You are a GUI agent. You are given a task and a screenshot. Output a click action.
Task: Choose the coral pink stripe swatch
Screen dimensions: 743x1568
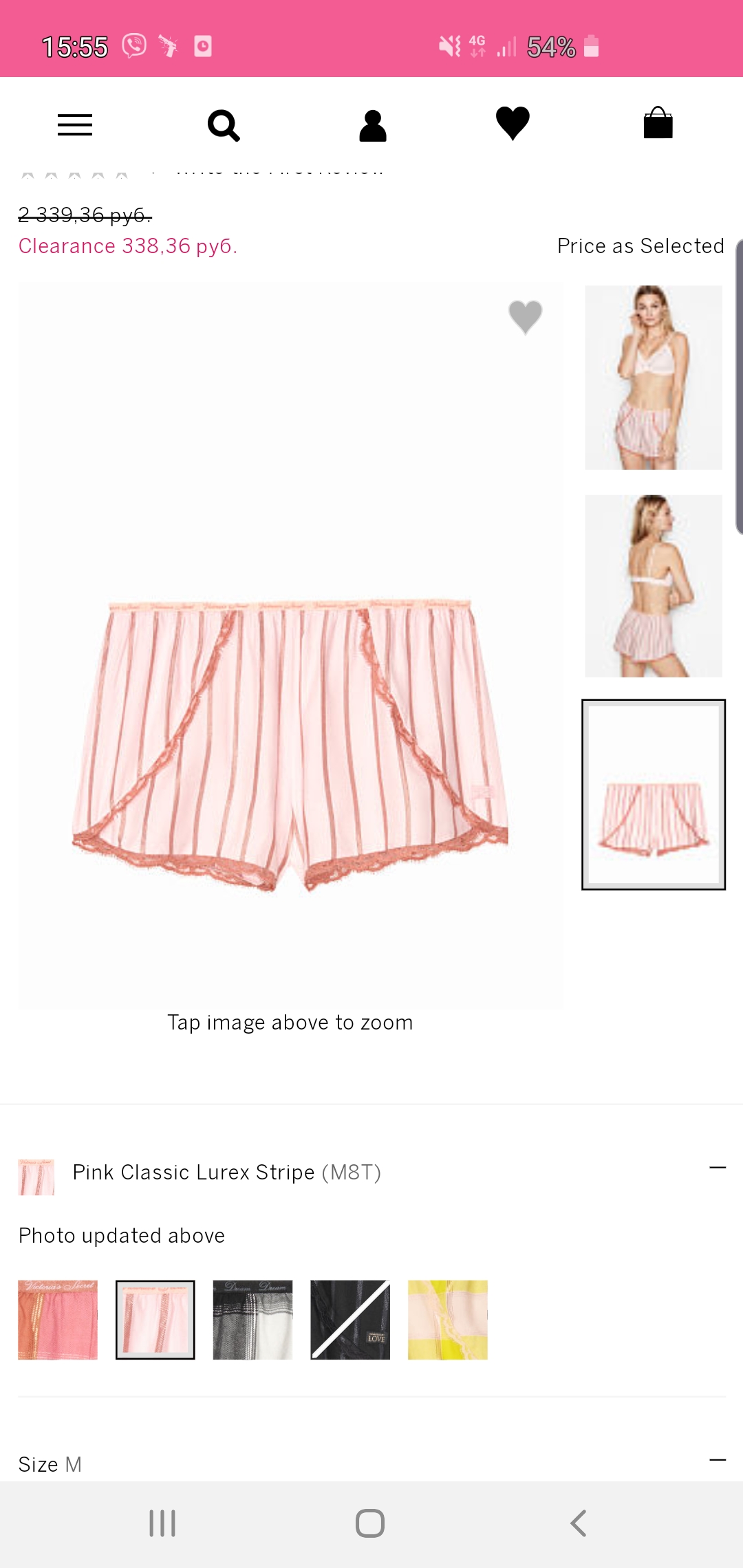(58, 1320)
